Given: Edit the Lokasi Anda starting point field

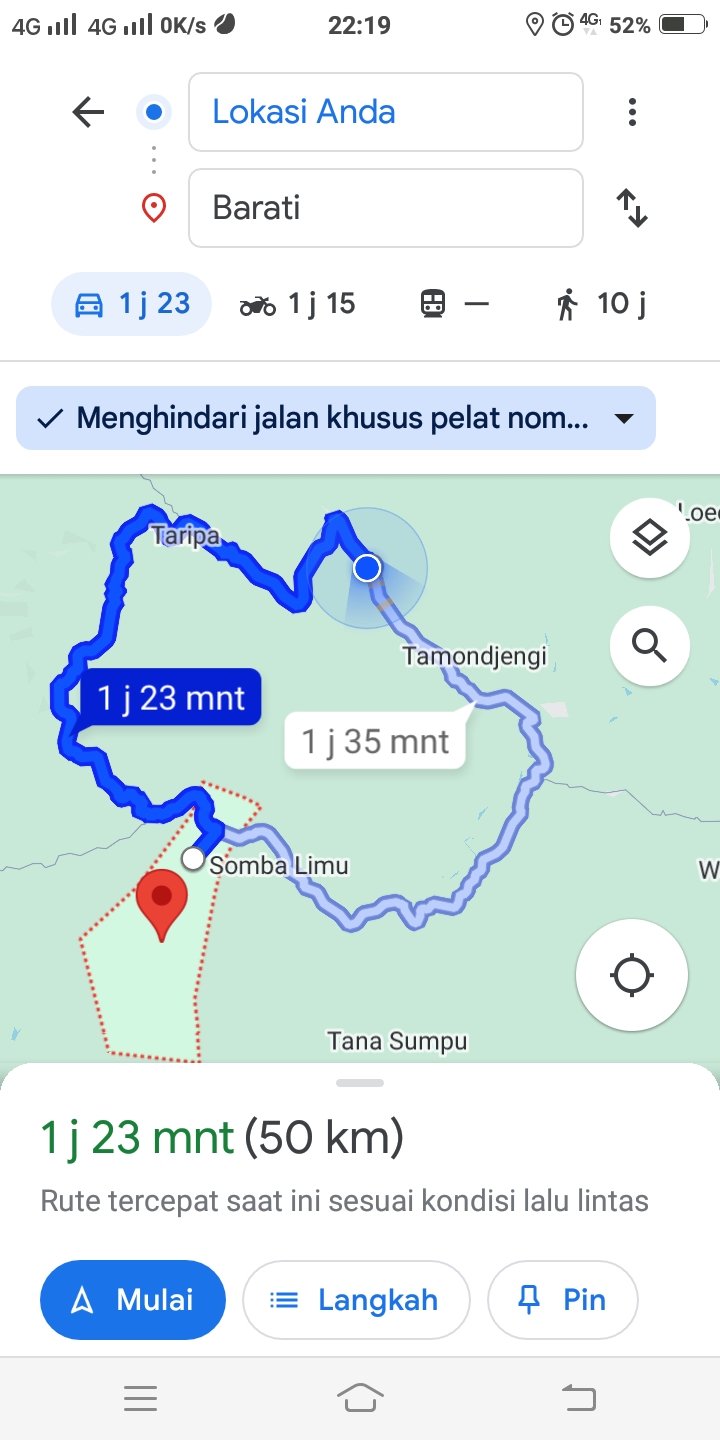Looking at the screenshot, I should coord(385,112).
